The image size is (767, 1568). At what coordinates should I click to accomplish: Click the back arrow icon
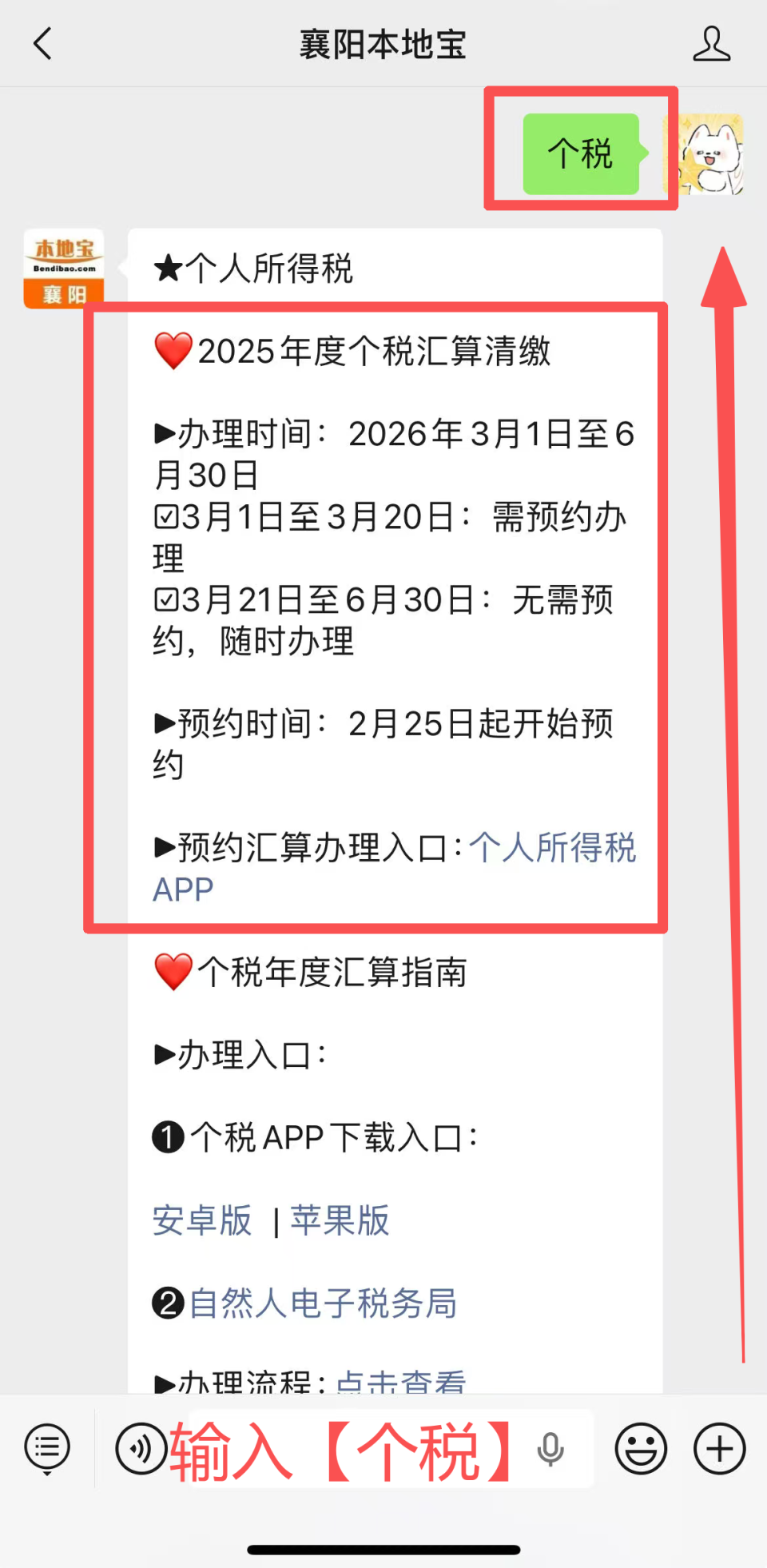pos(43,44)
